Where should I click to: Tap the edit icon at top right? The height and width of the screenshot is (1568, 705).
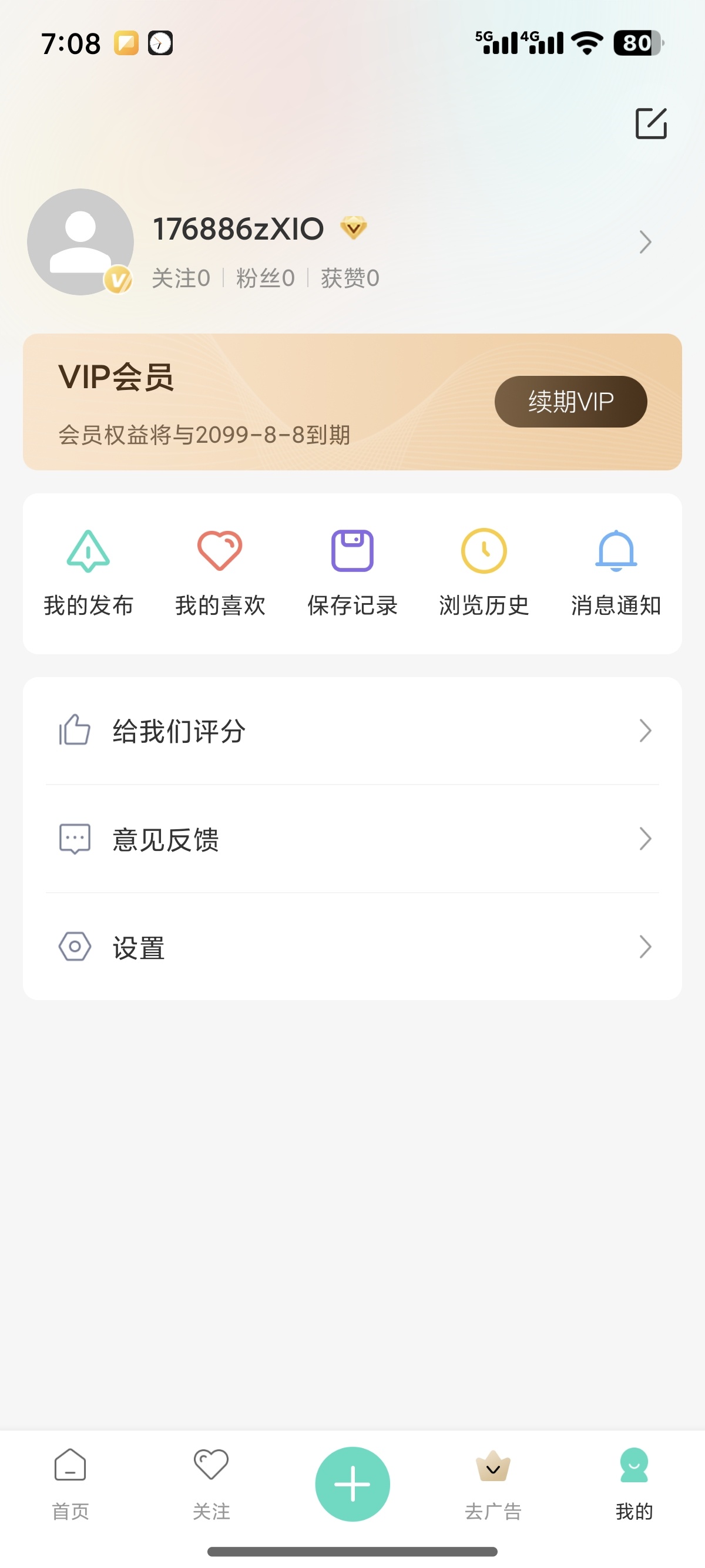(x=651, y=123)
